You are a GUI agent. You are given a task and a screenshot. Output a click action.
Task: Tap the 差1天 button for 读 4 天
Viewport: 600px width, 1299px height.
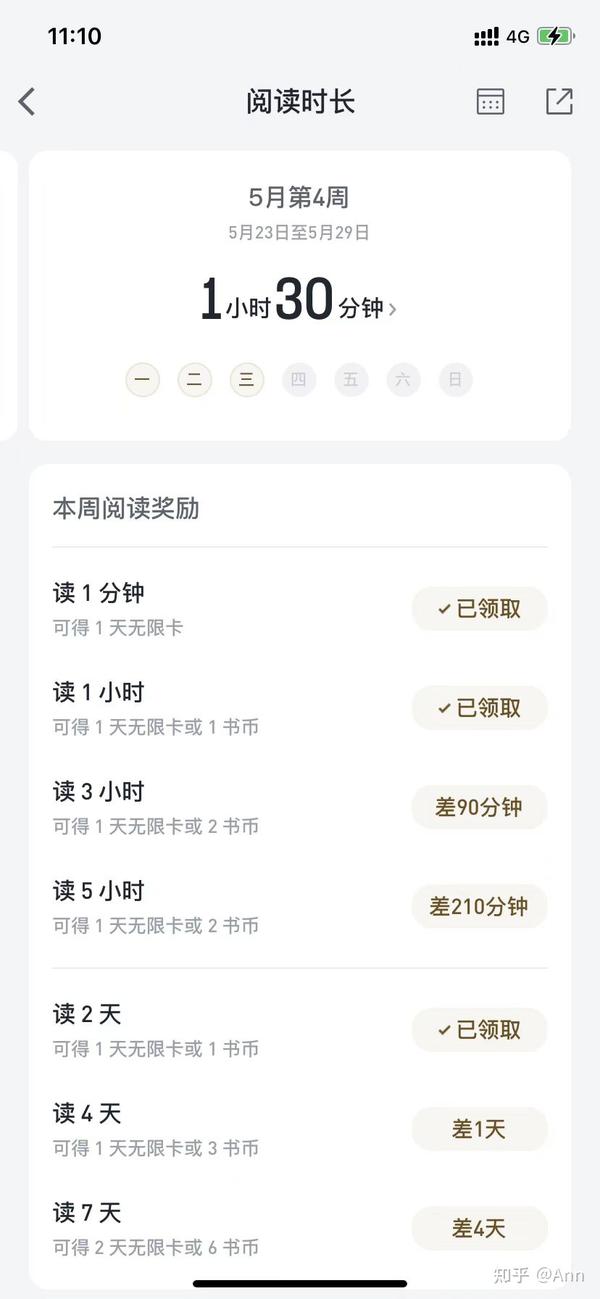tap(479, 1129)
